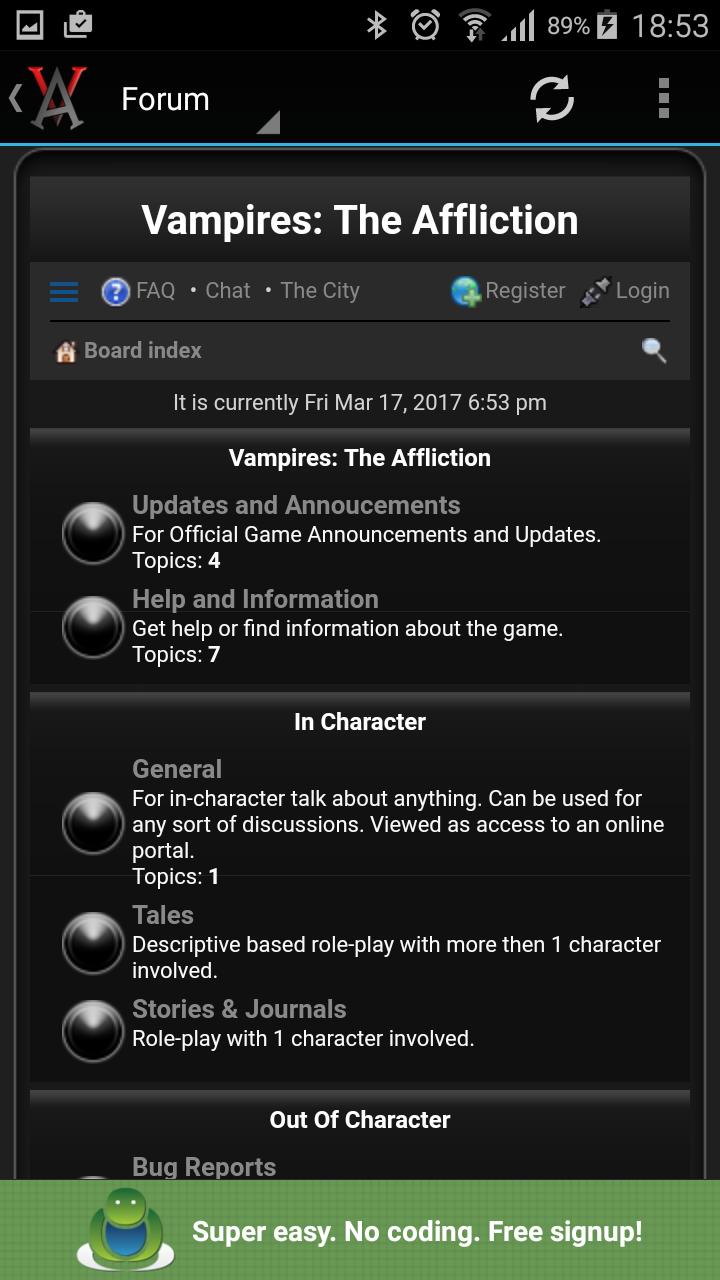This screenshot has width=720, height=1280.
Task: Browse the Tales forum
Action: click(x=163, y=915)
